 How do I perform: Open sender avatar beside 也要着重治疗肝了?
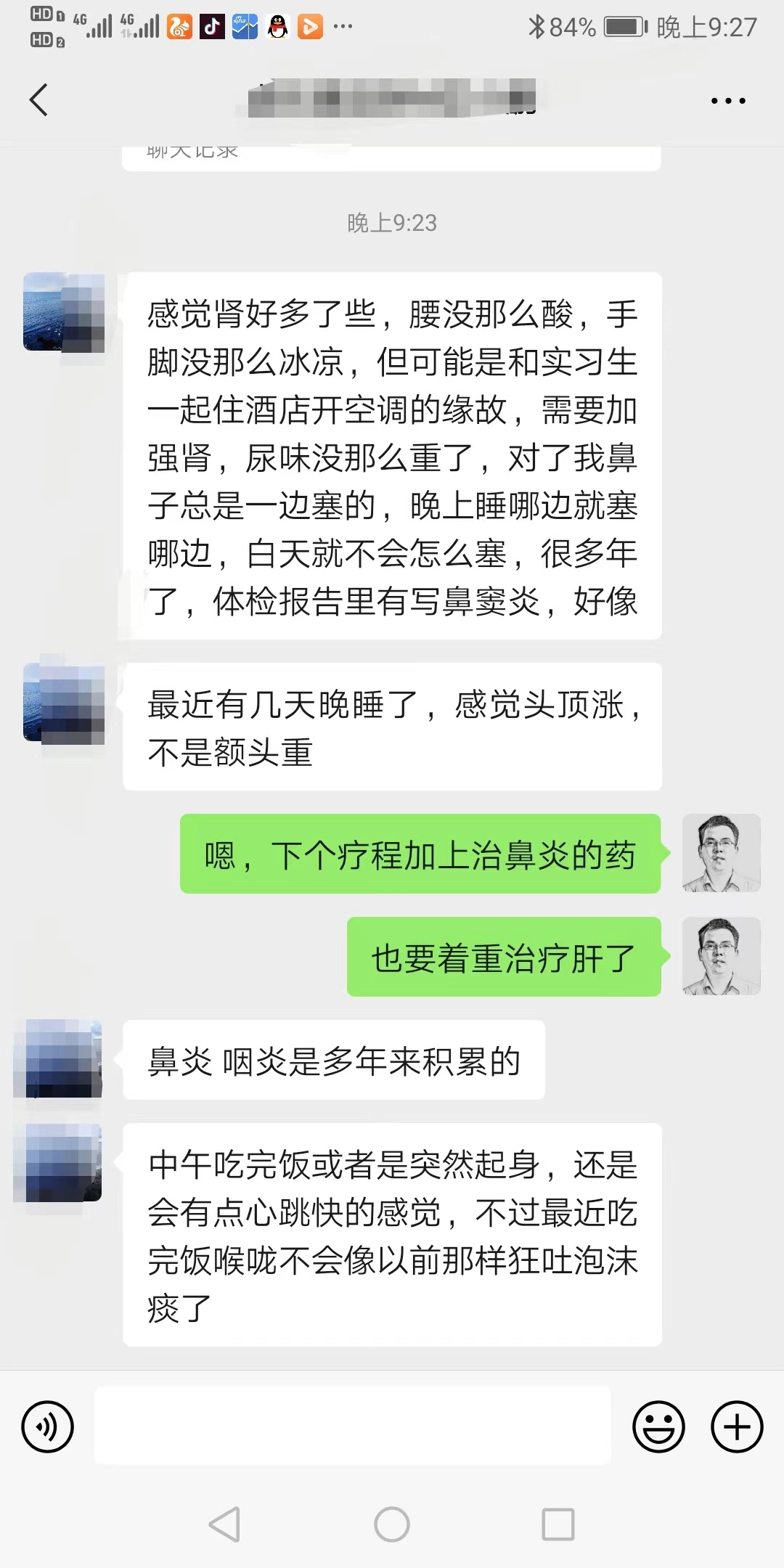coord(721,956)
